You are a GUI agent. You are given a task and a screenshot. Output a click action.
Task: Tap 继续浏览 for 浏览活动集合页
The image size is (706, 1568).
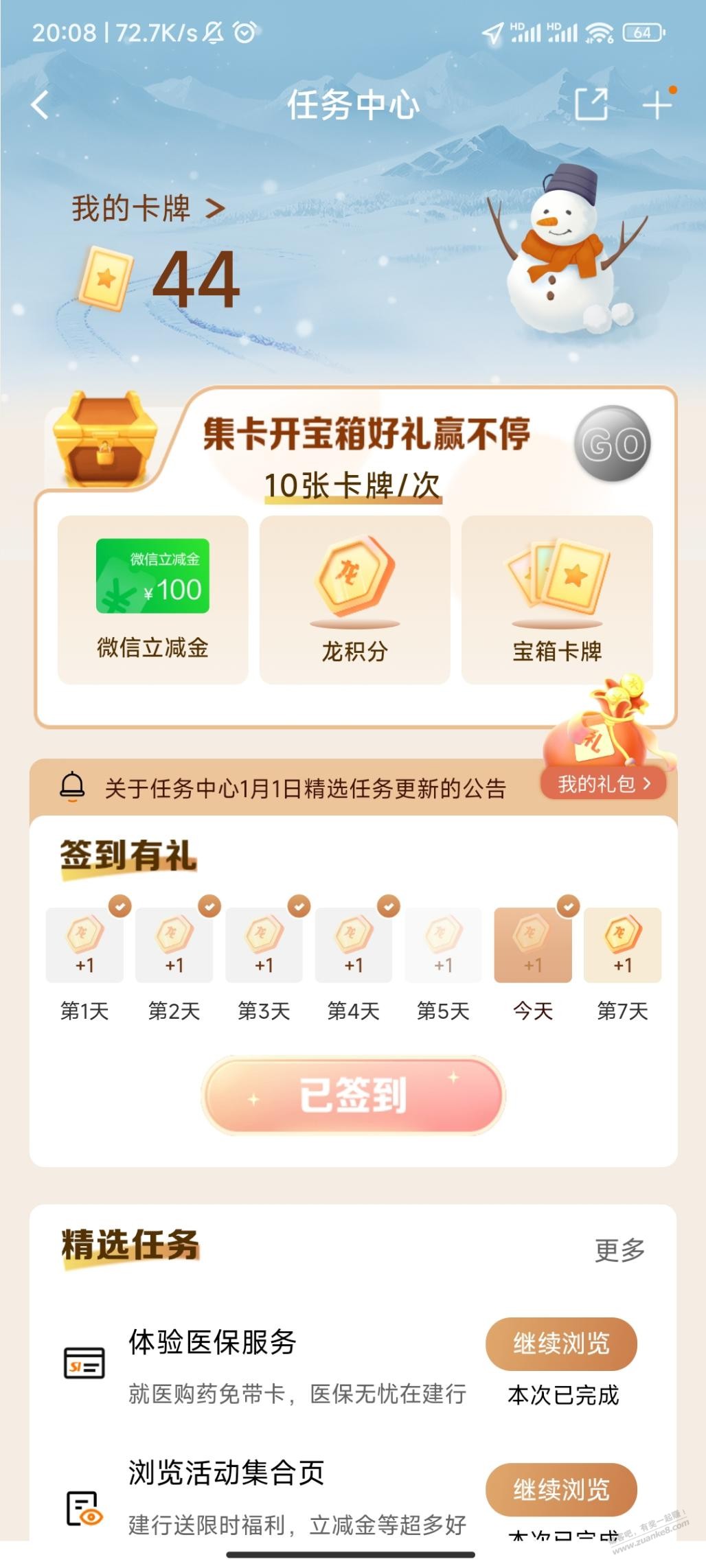point(561,1489)
